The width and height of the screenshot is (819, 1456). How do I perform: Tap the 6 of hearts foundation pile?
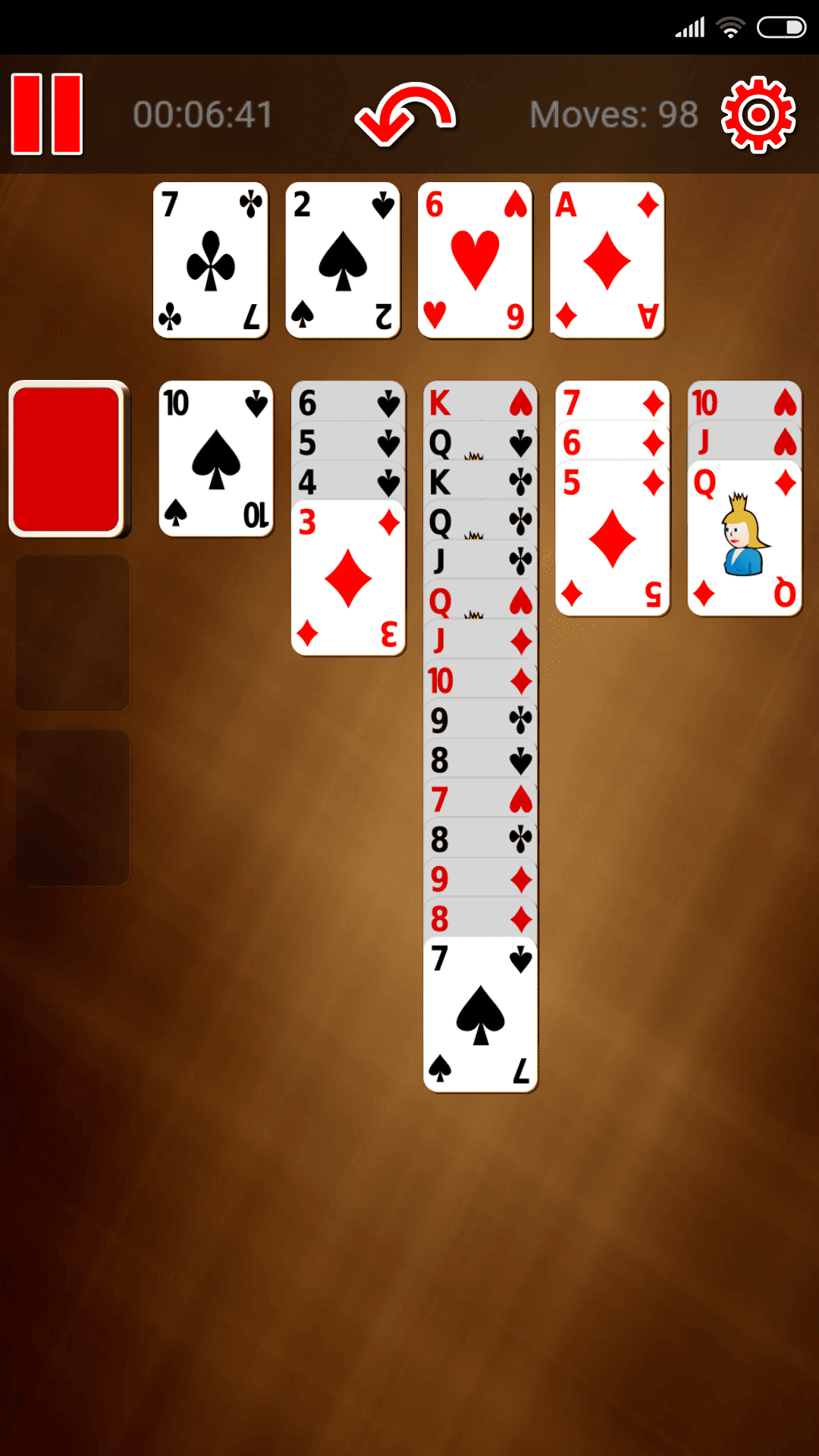[475, 260]
